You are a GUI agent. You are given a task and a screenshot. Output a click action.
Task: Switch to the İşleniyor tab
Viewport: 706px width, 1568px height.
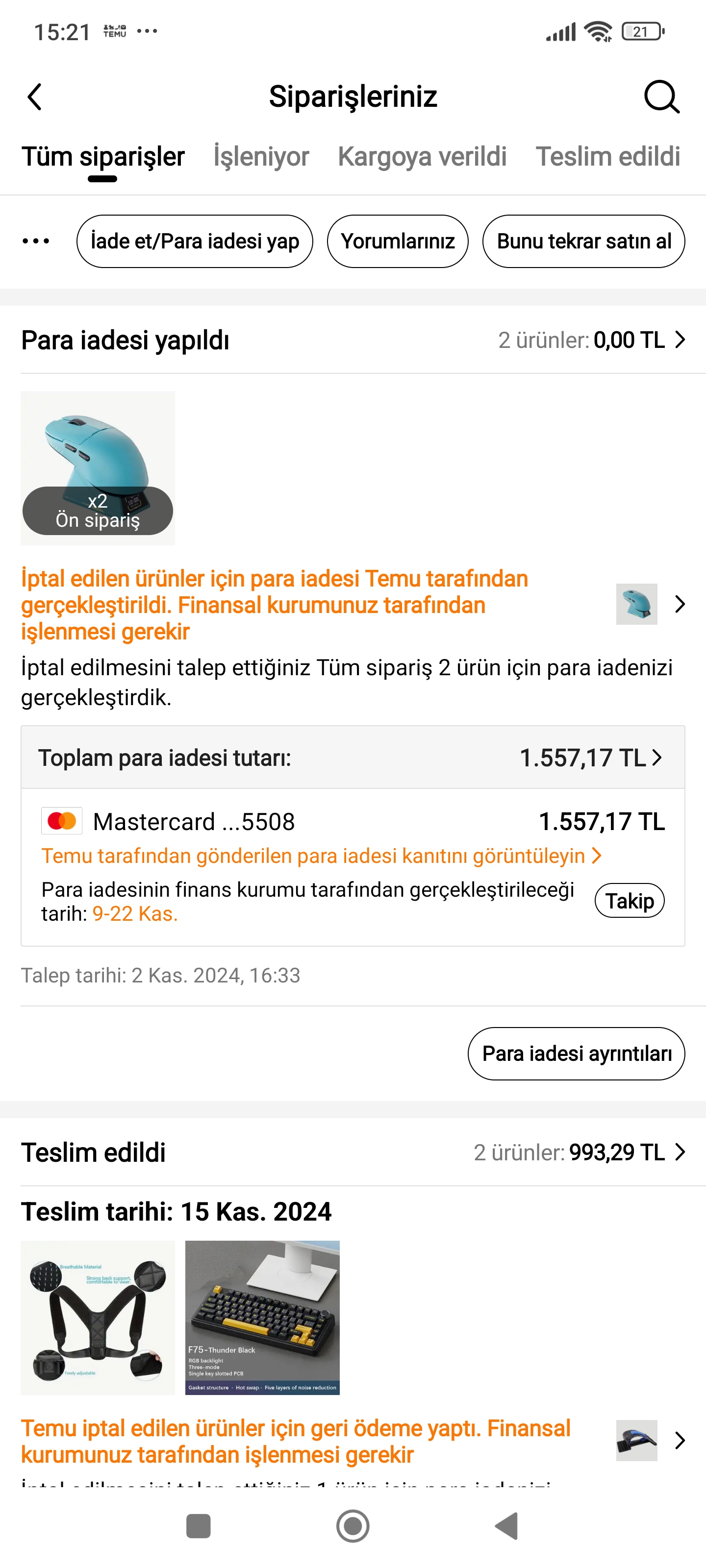tap(261, 156)
